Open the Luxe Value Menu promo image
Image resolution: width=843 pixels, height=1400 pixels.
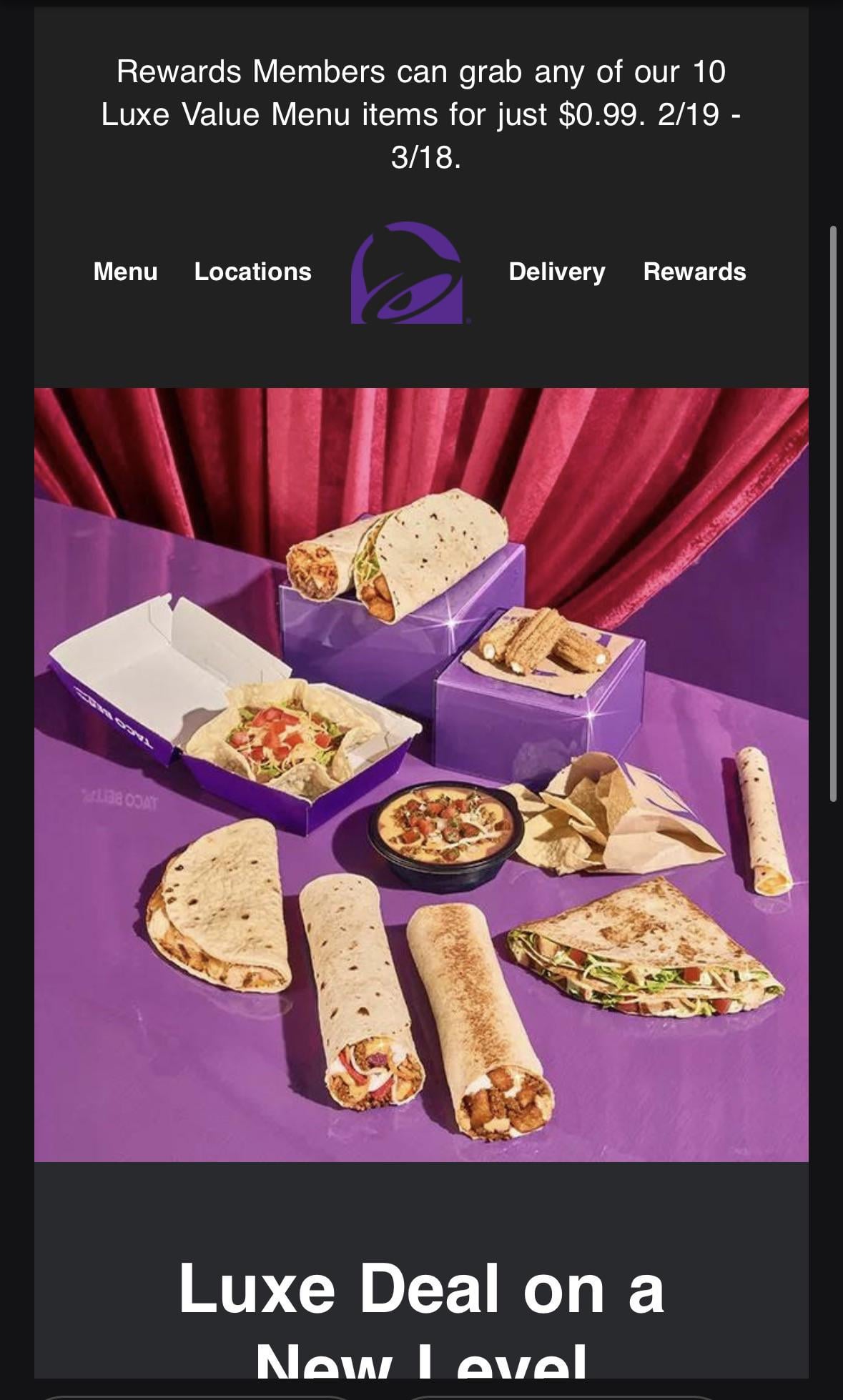coord(421,774)
